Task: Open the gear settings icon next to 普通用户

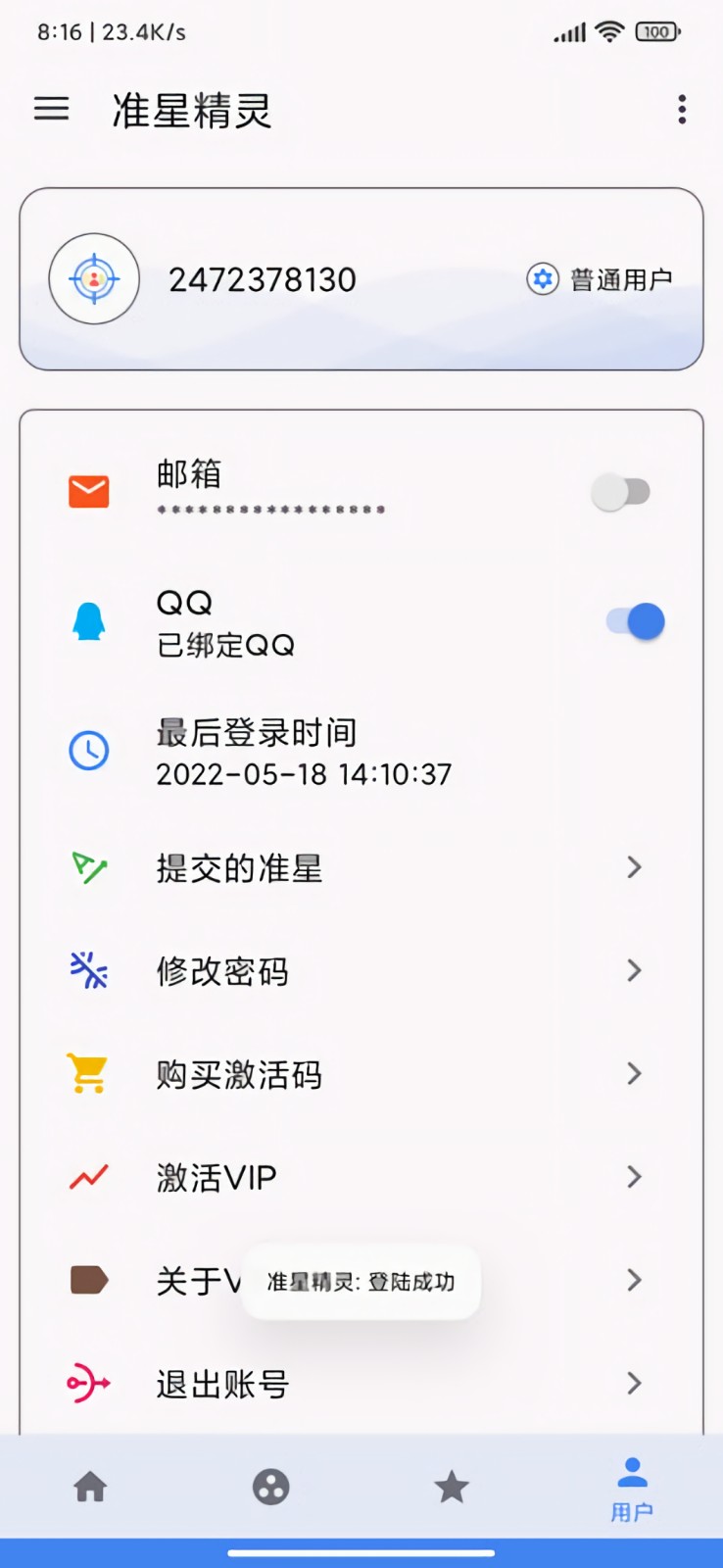Action: 542,279
